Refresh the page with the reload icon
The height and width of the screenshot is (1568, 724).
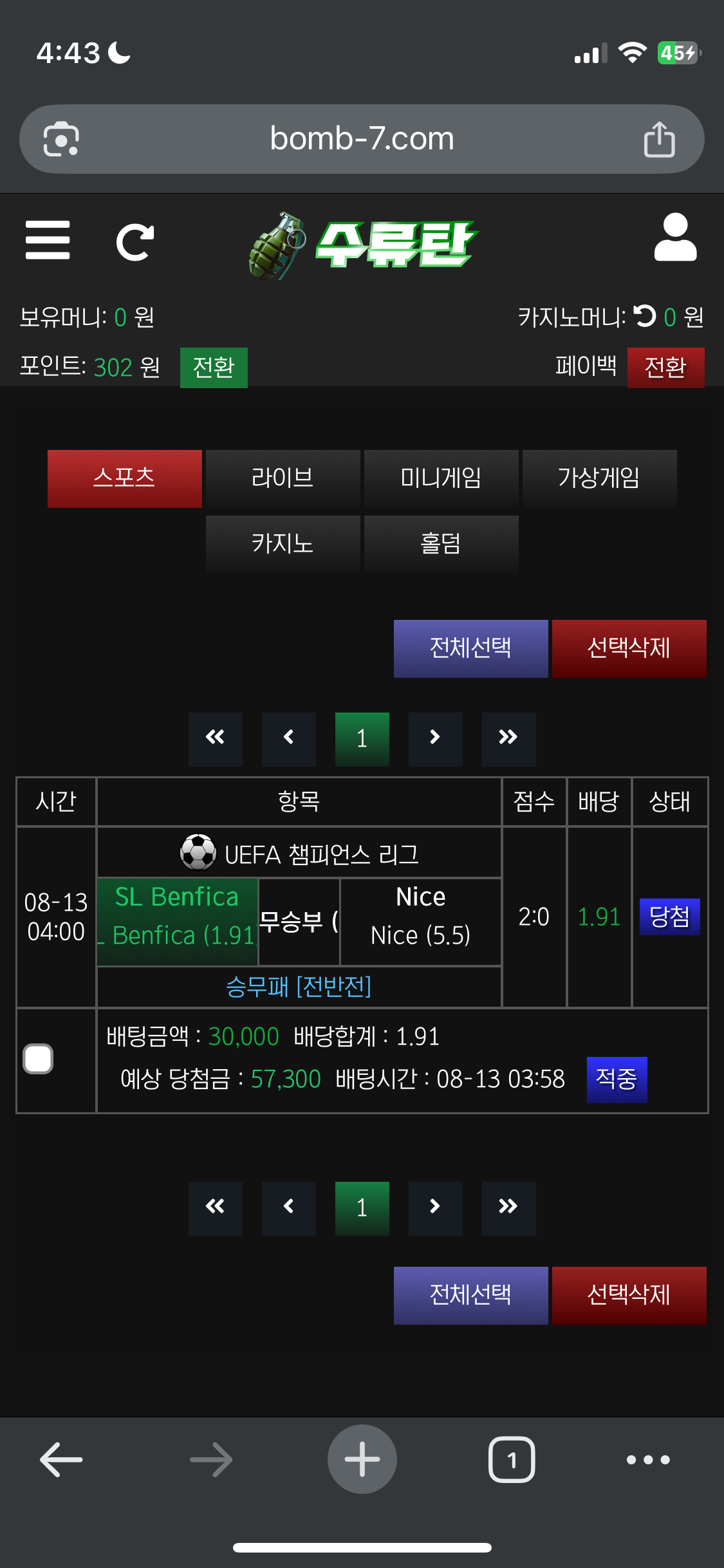[135, 242]
